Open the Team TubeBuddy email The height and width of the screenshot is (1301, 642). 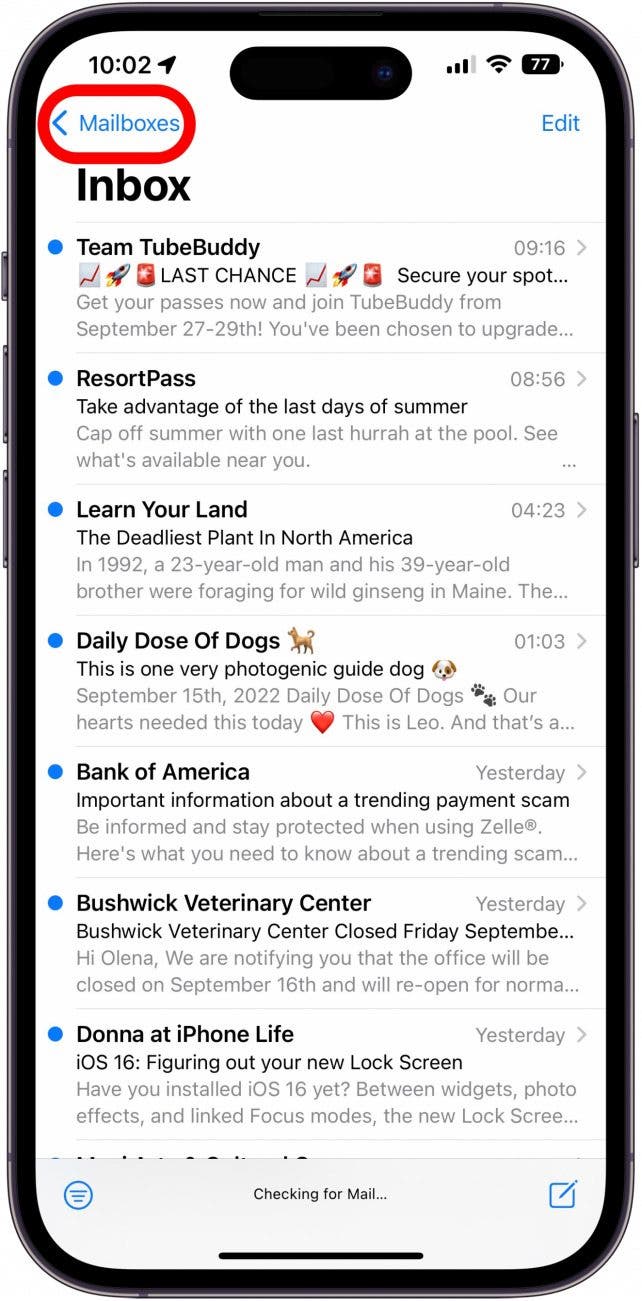coord(325,288)
